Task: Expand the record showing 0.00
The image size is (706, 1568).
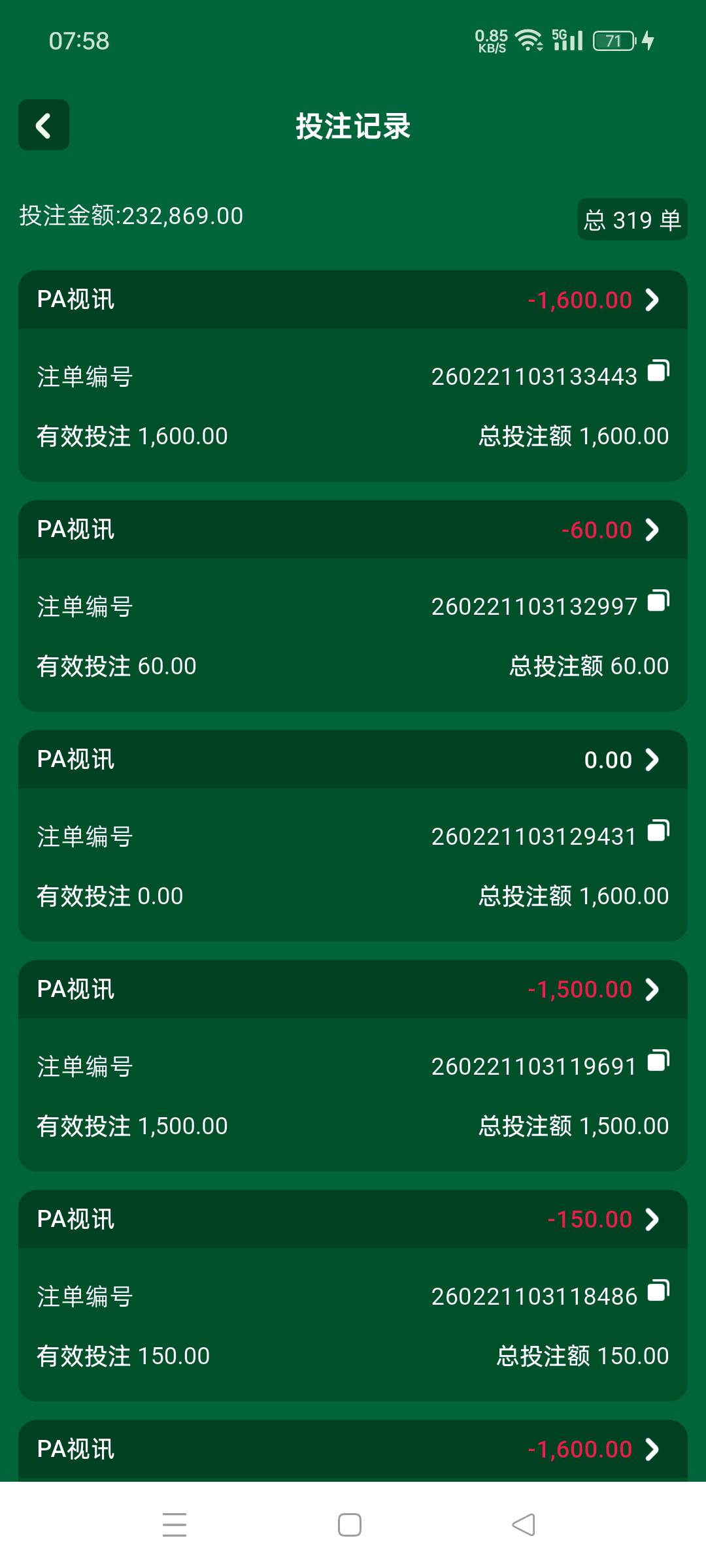Action: coord(650,759)
